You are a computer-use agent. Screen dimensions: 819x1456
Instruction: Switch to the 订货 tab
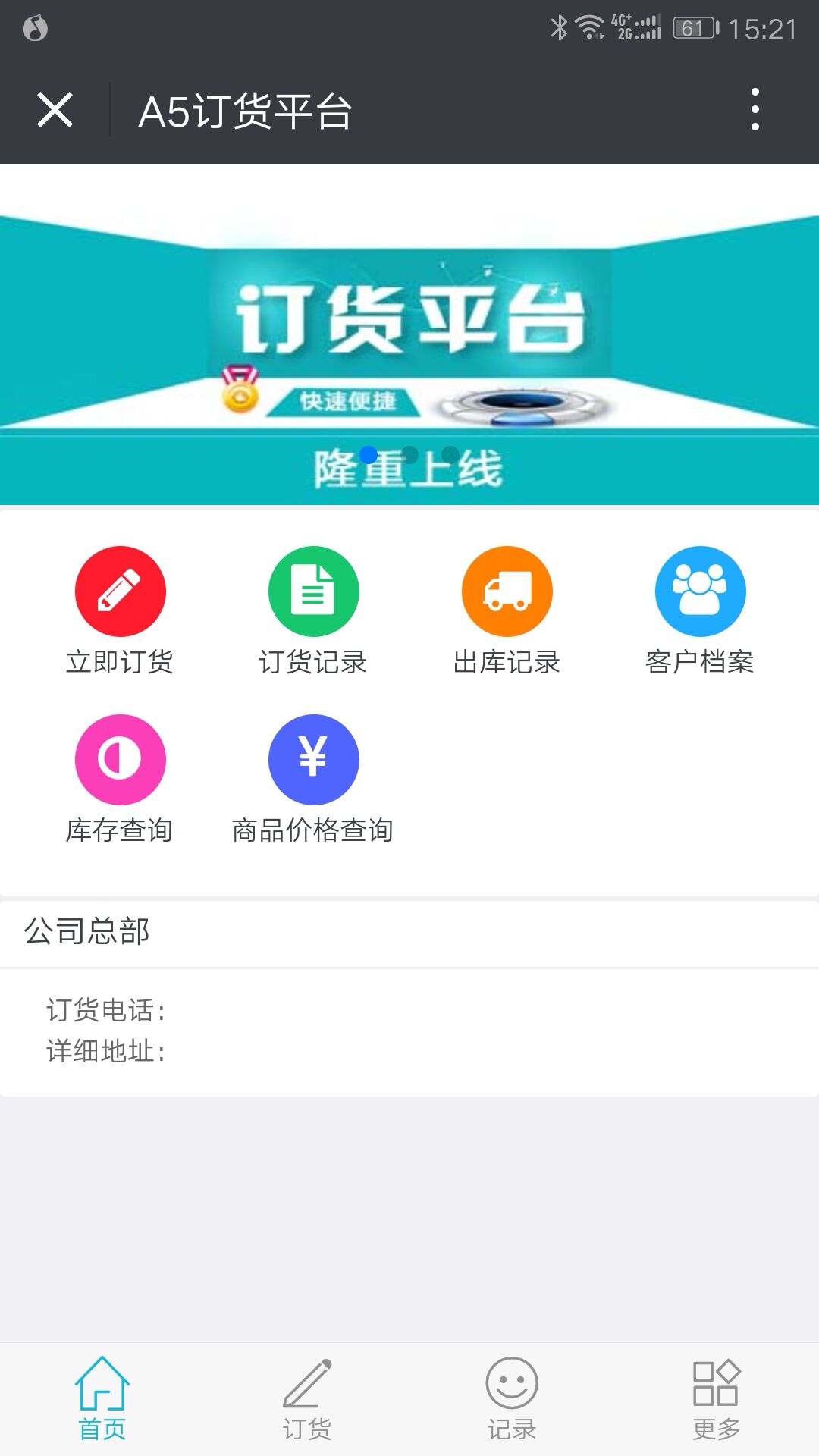[x=307, y=1399]
